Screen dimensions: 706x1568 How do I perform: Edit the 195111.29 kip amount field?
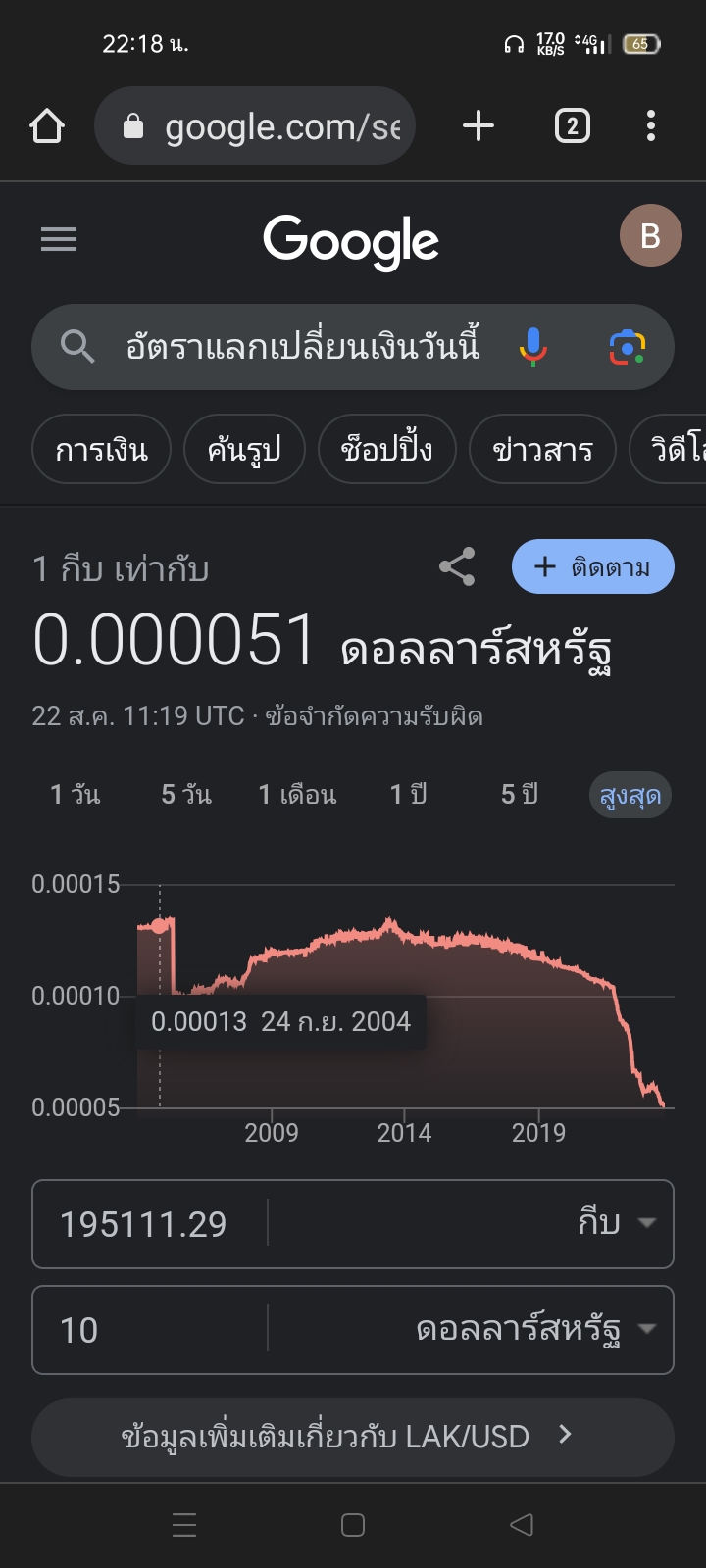click(x=150, y=1224)
